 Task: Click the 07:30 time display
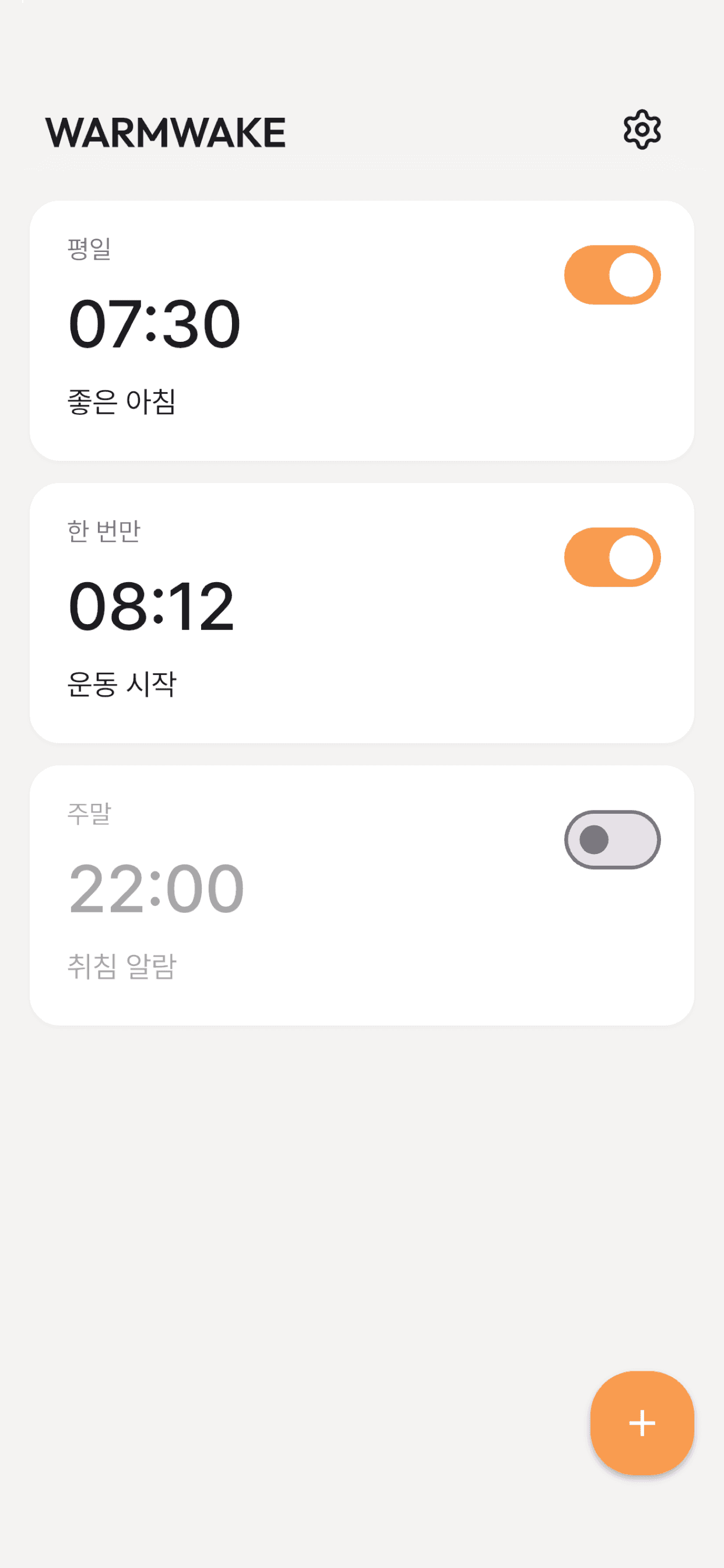click(x=155, y=323)
